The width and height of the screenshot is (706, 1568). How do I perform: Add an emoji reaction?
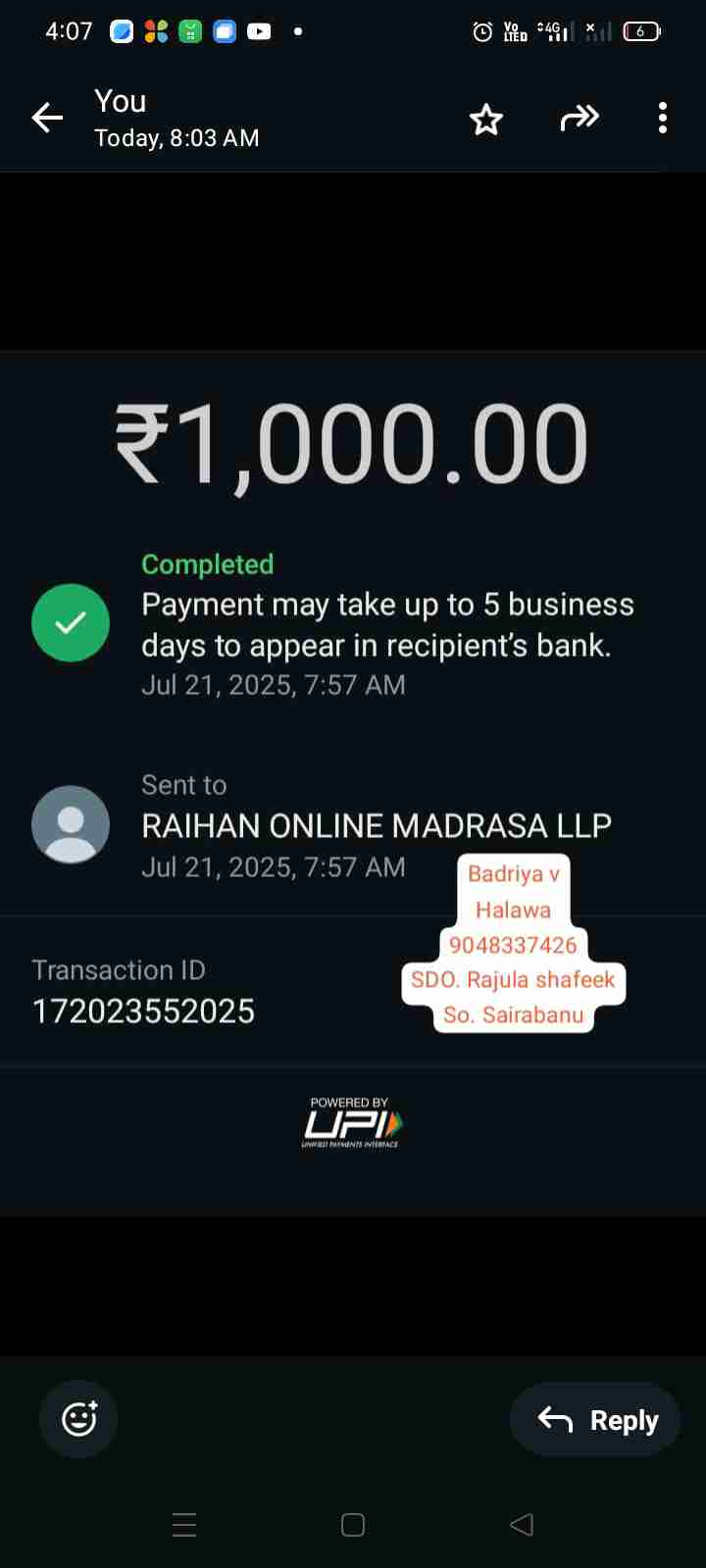tap(78, 1419)
